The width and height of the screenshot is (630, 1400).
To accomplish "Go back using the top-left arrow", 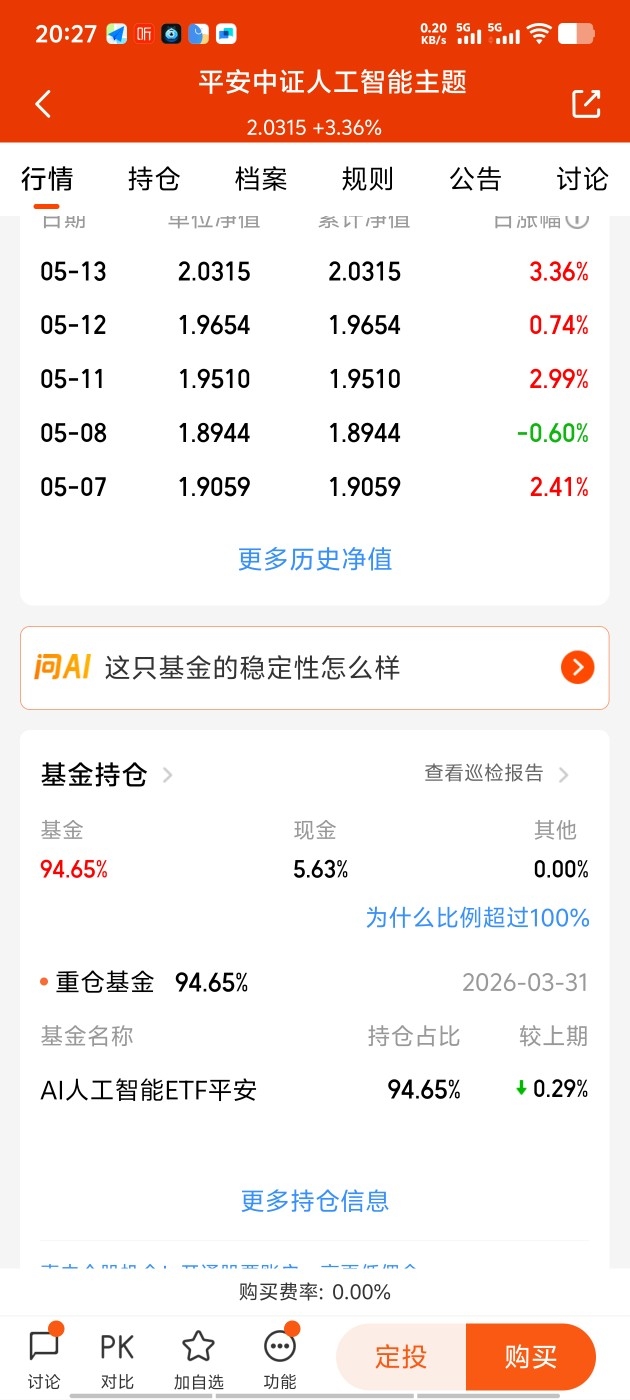I will click(x=43, y=104).
